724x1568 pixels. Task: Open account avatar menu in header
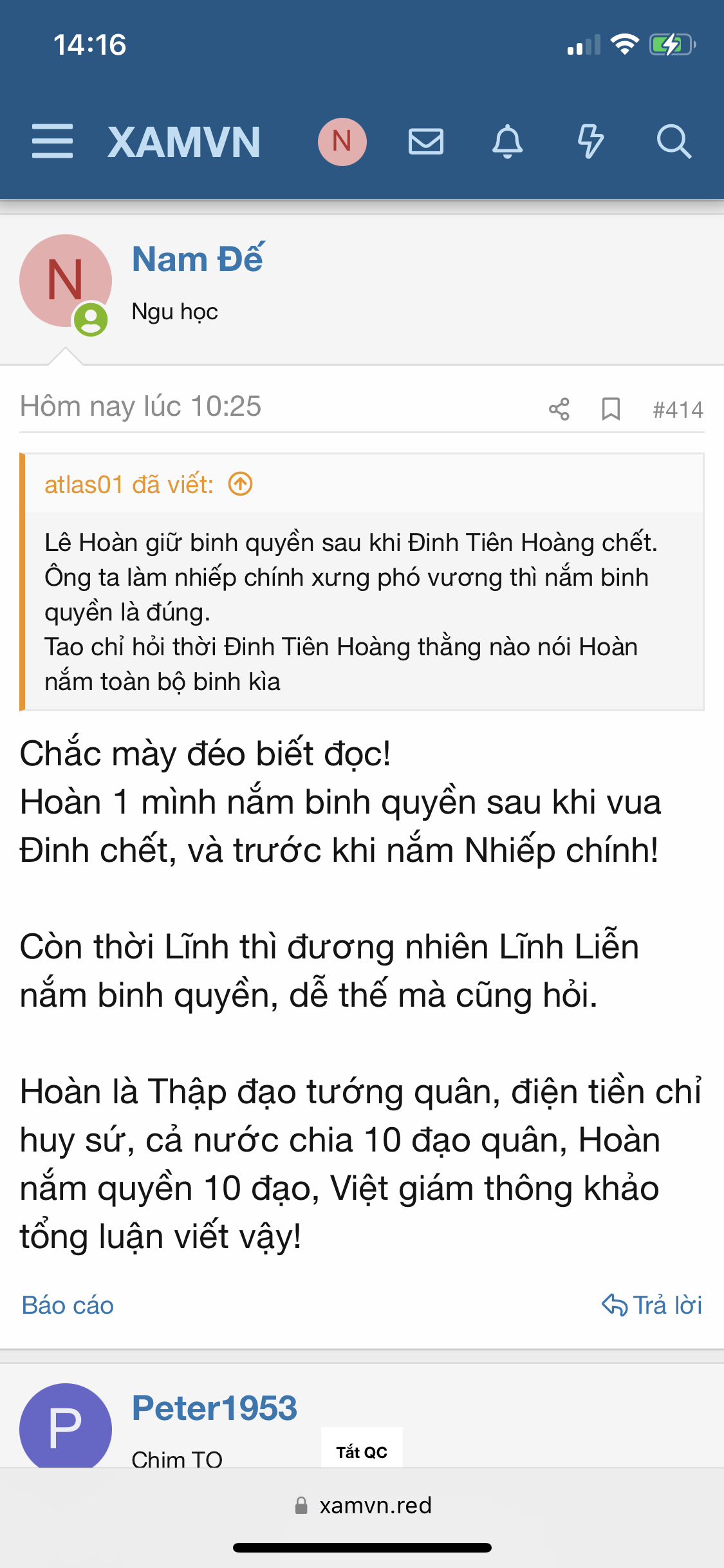[342, 142]
